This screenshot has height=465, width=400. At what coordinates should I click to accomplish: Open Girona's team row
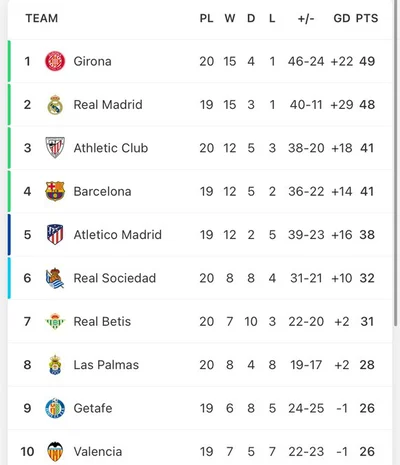click(x=200, y=61)
